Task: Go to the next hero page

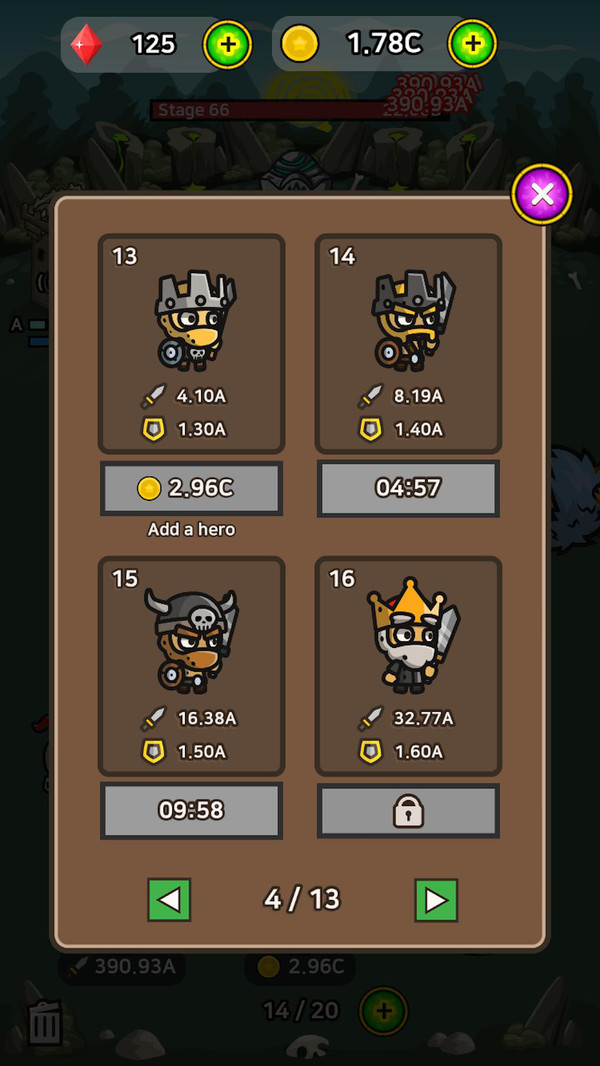Action: coord(436,900)
